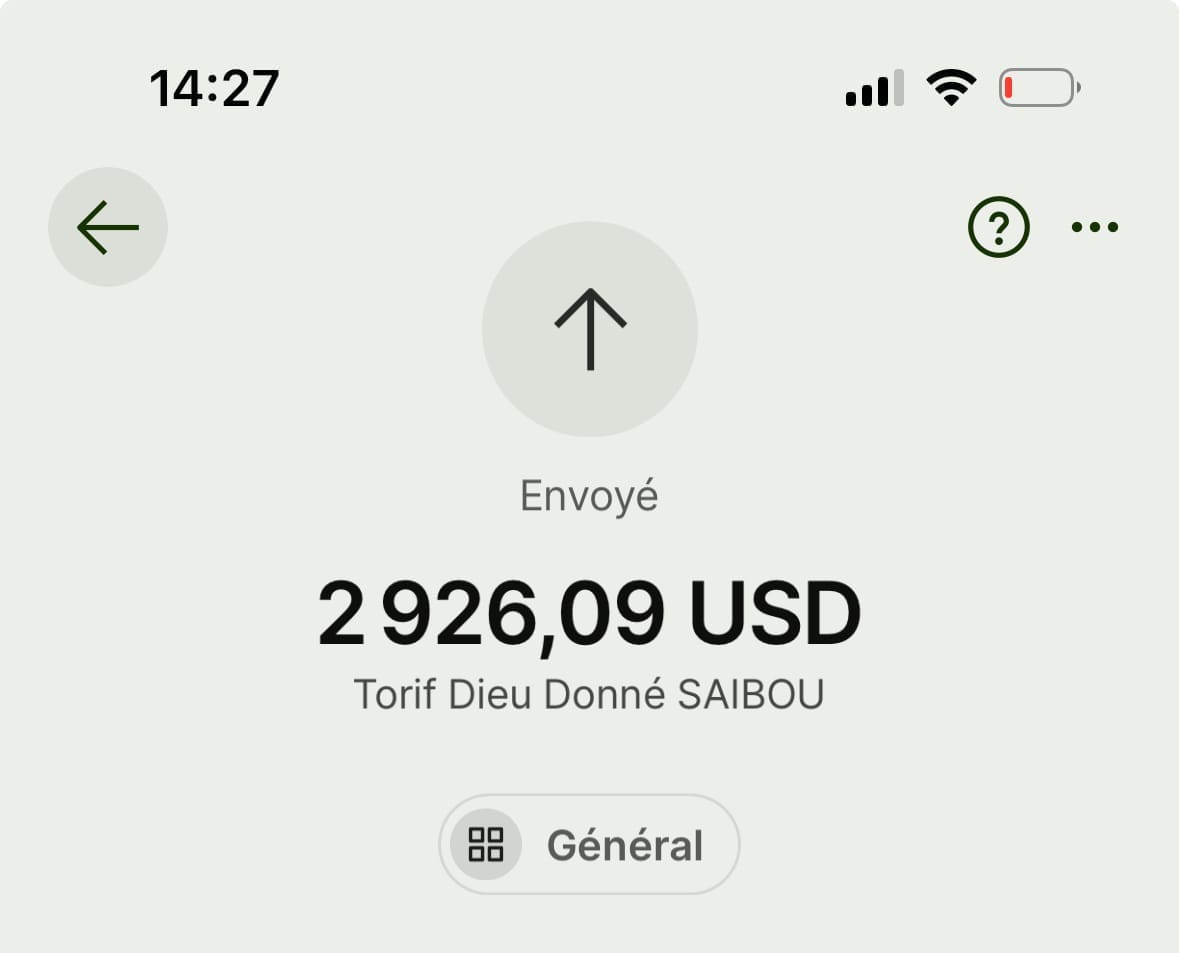1179x953 pixels.
Task: Change the Général category chip
Action: (x=589, y=845)
